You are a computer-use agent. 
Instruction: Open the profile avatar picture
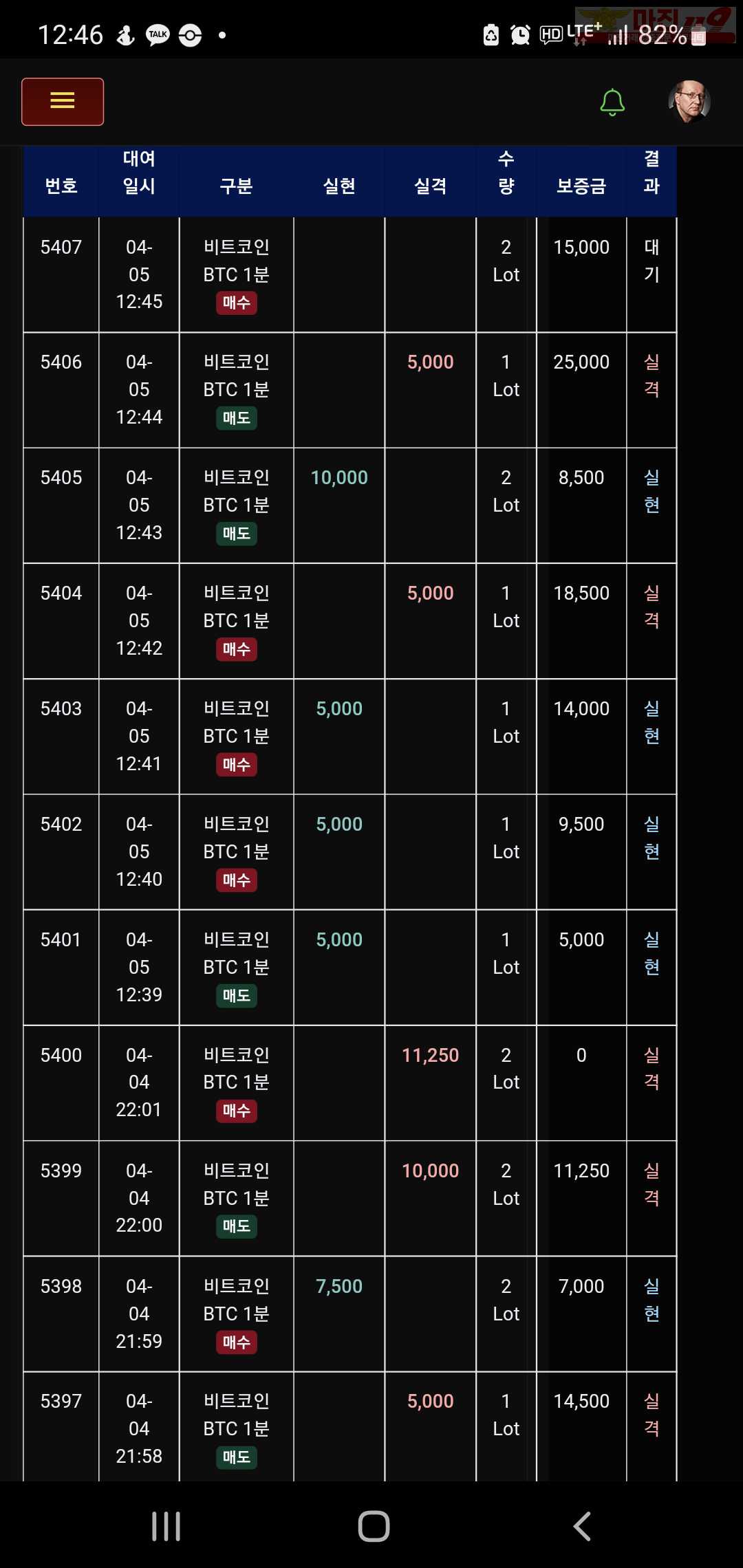(x=689, y=102)
